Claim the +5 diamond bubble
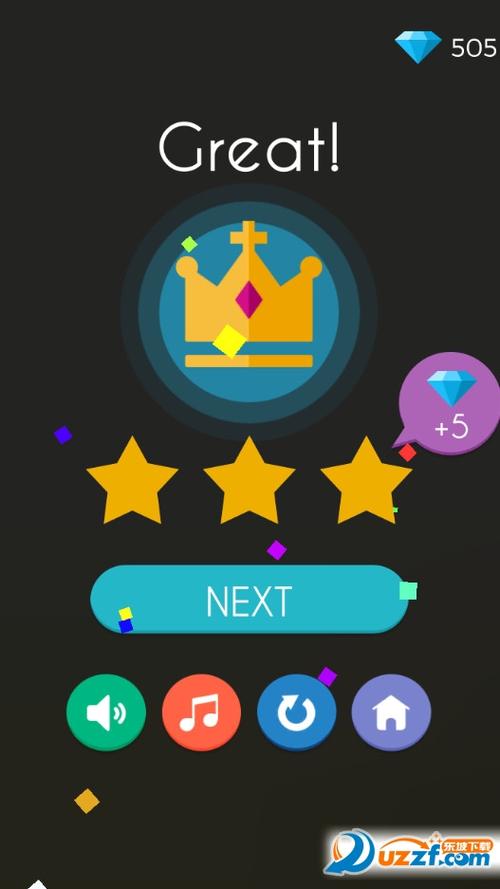Viewport: 500px width, 889px height. 450,403
